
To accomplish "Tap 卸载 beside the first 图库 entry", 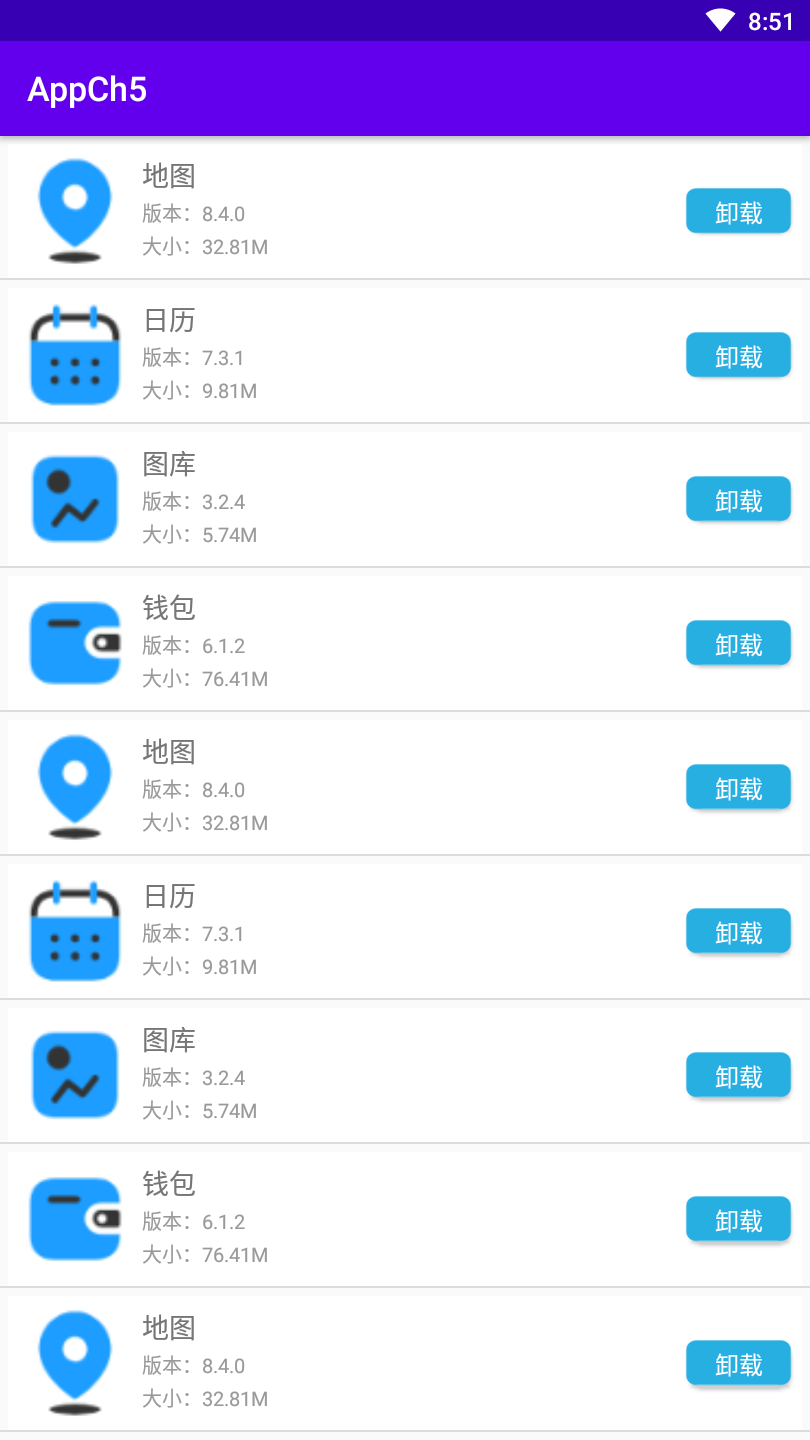I will pyautogui.click(x=738, y=500).
